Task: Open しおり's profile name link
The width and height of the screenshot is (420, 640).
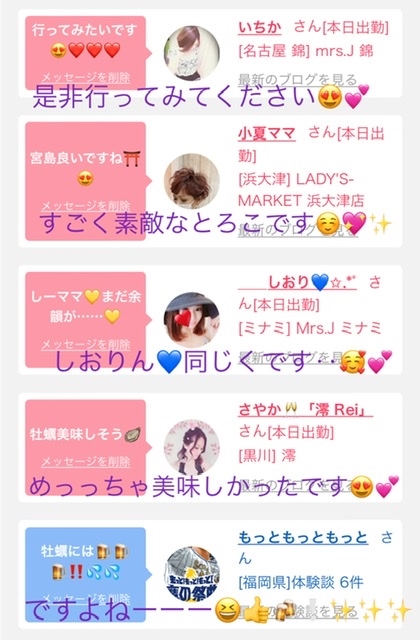Action: 298,282
